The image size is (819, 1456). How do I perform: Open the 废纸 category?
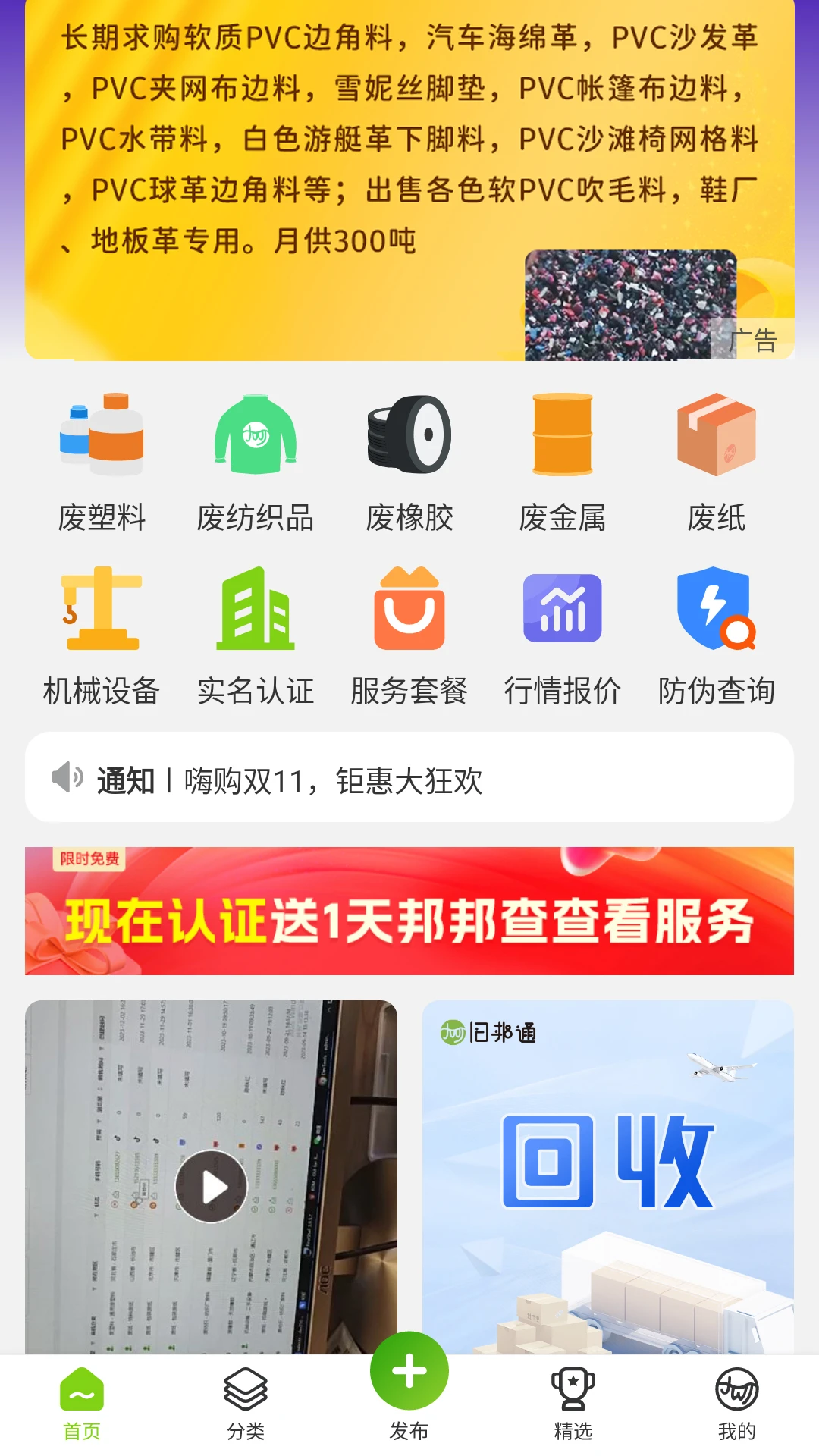click(x=716, y=463)
